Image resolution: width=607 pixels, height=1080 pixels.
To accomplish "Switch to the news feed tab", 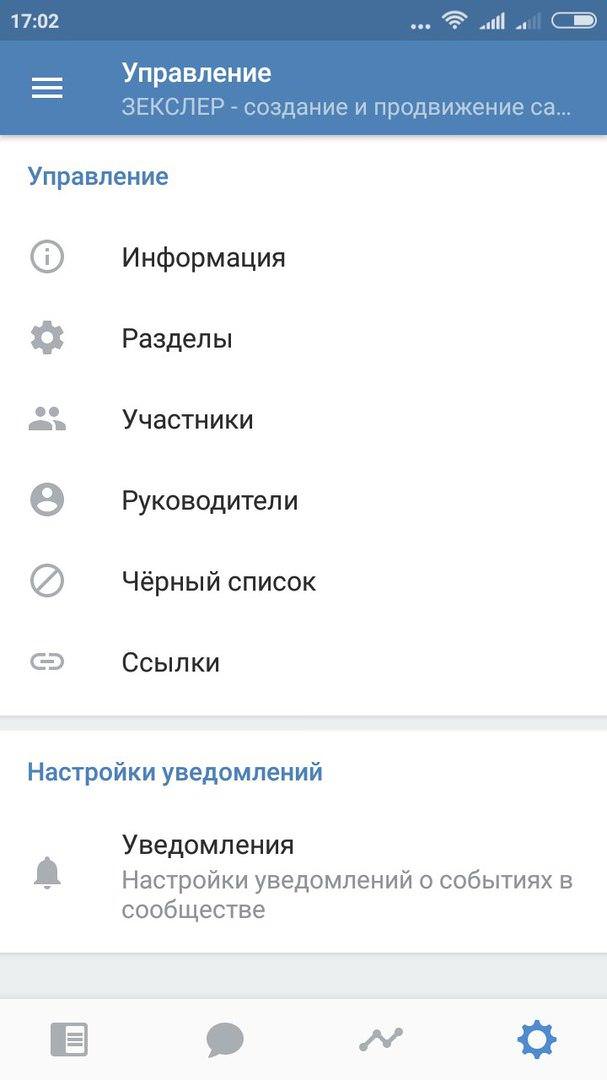I will click(x=69, y=1039).
